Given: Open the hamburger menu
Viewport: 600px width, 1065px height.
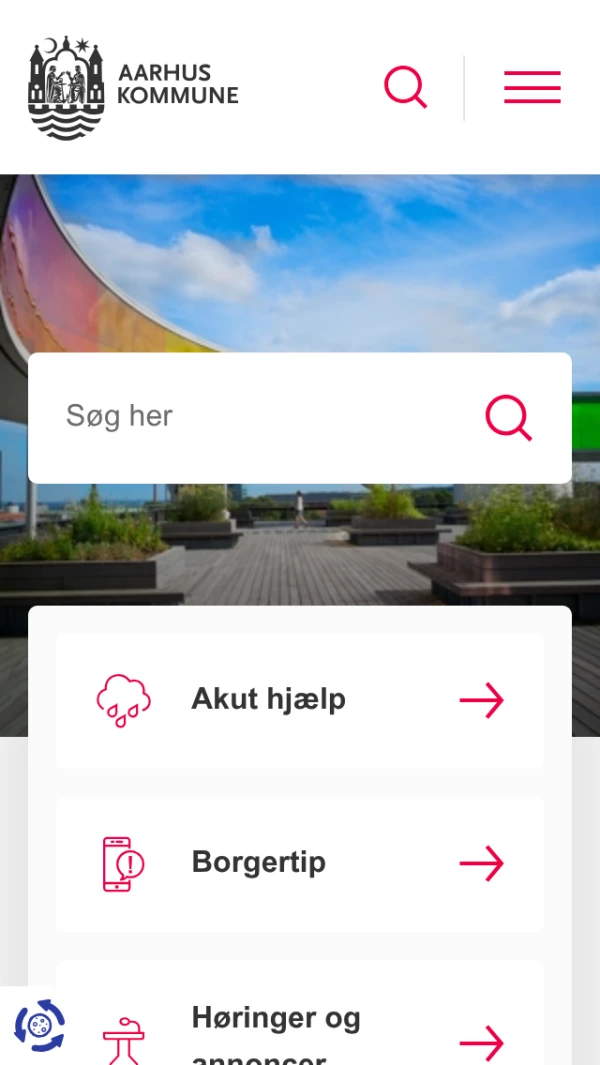Looking at the screenshot, I should [532, 88].
